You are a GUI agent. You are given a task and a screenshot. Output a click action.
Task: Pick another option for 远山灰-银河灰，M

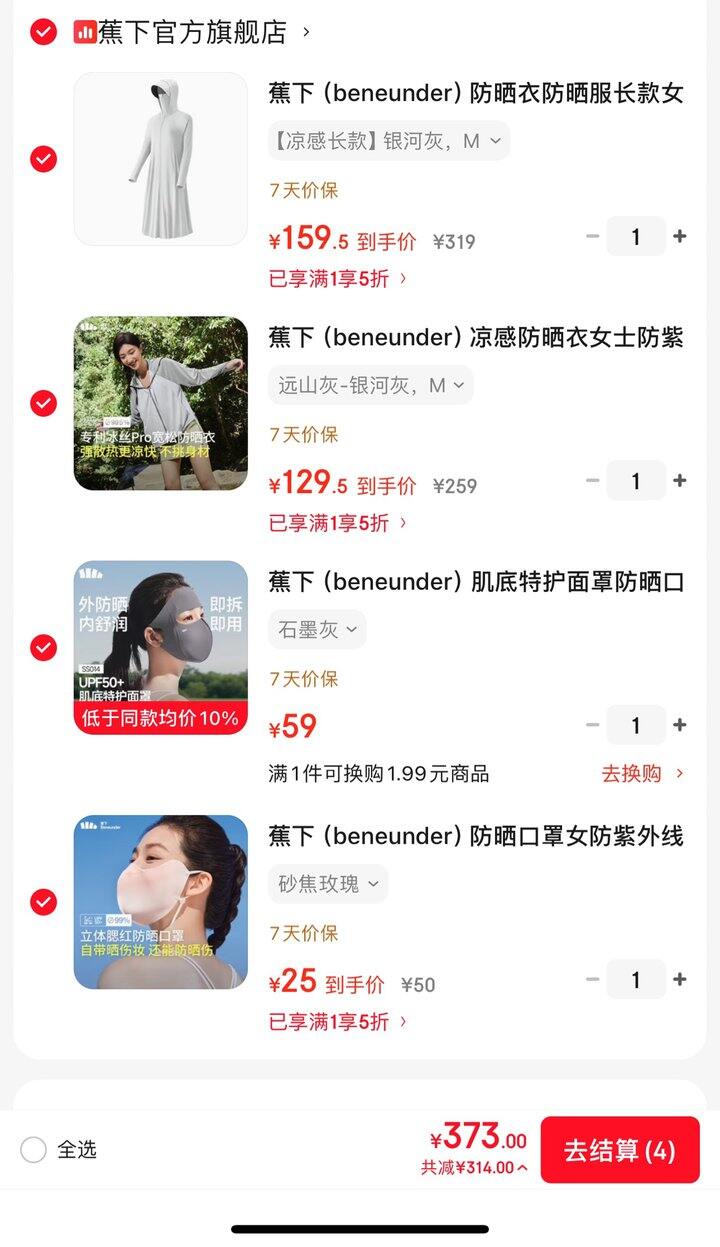(370, 385)
